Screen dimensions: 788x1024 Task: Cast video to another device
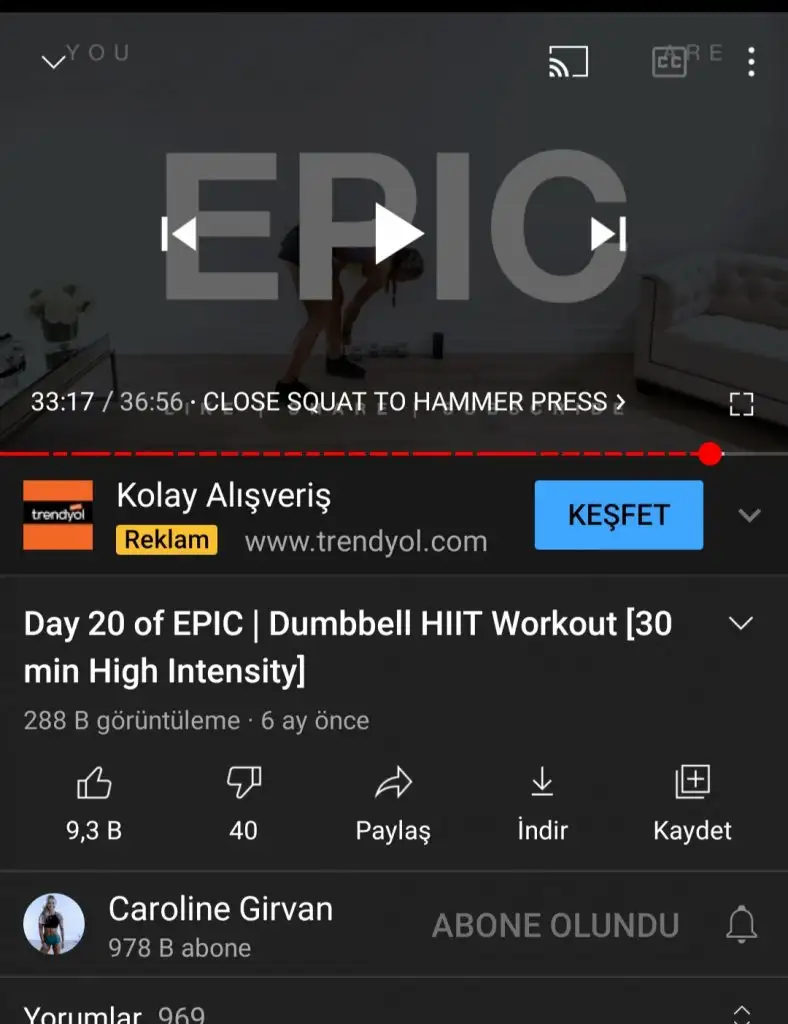tap(568, 62)
